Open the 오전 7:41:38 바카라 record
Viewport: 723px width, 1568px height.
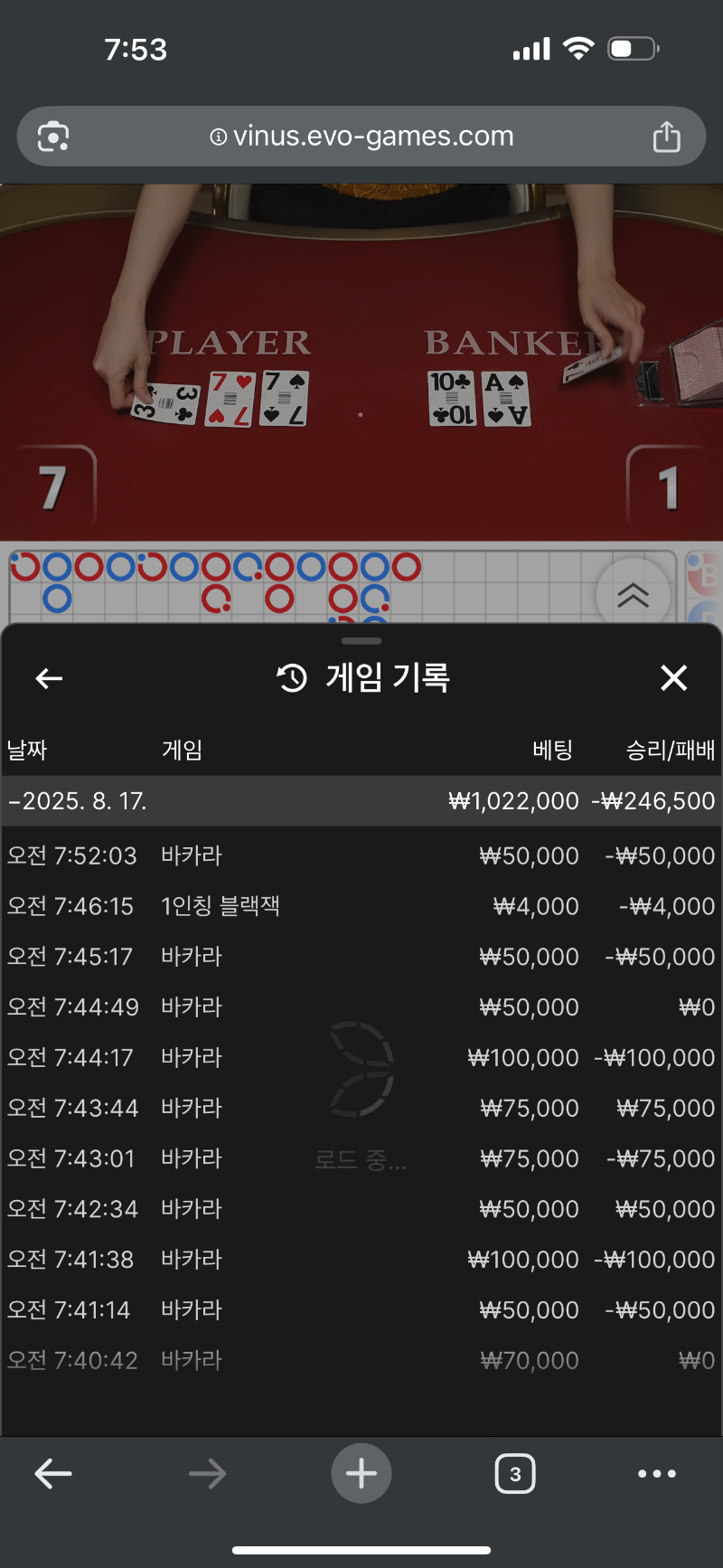(361, 1260)
